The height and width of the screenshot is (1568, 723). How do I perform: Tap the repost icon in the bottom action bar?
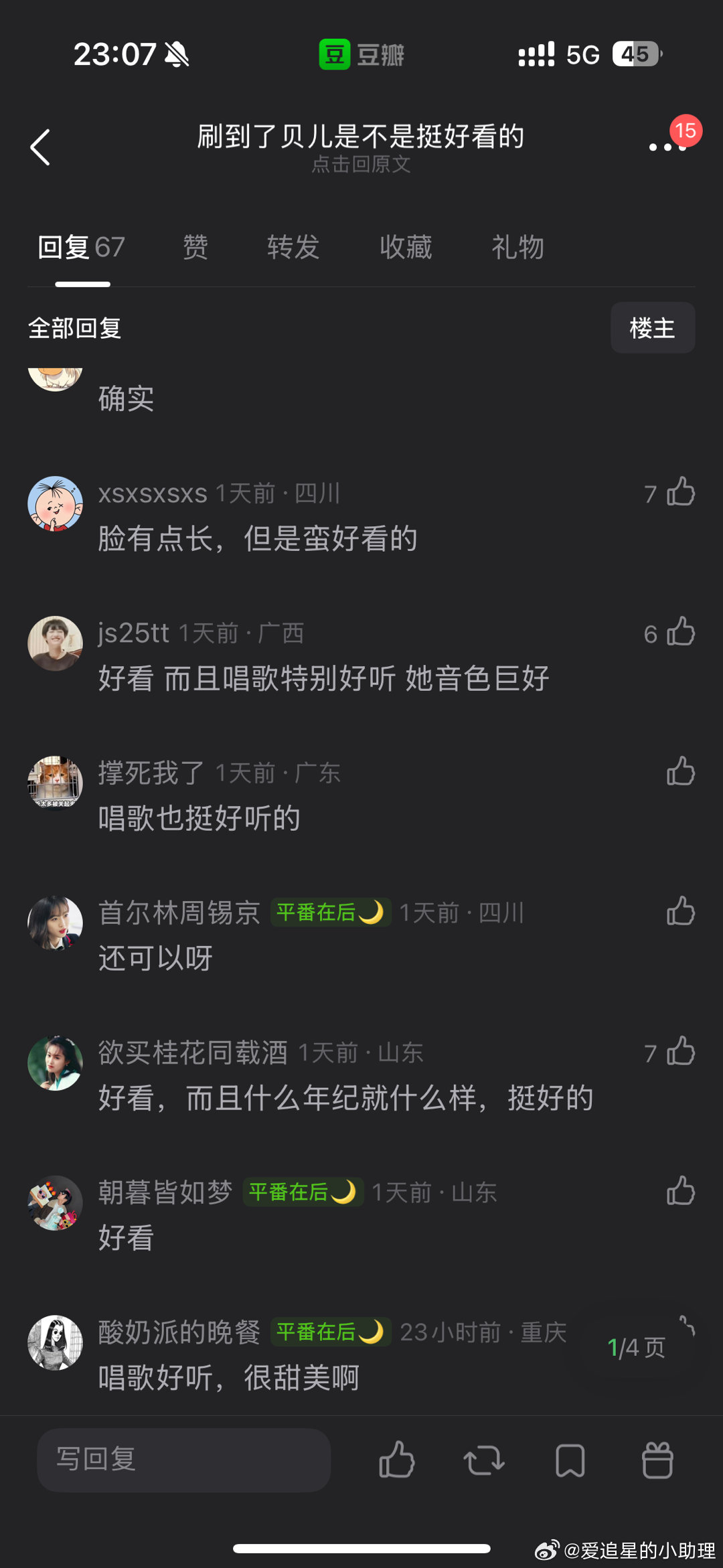[484, 1461]
